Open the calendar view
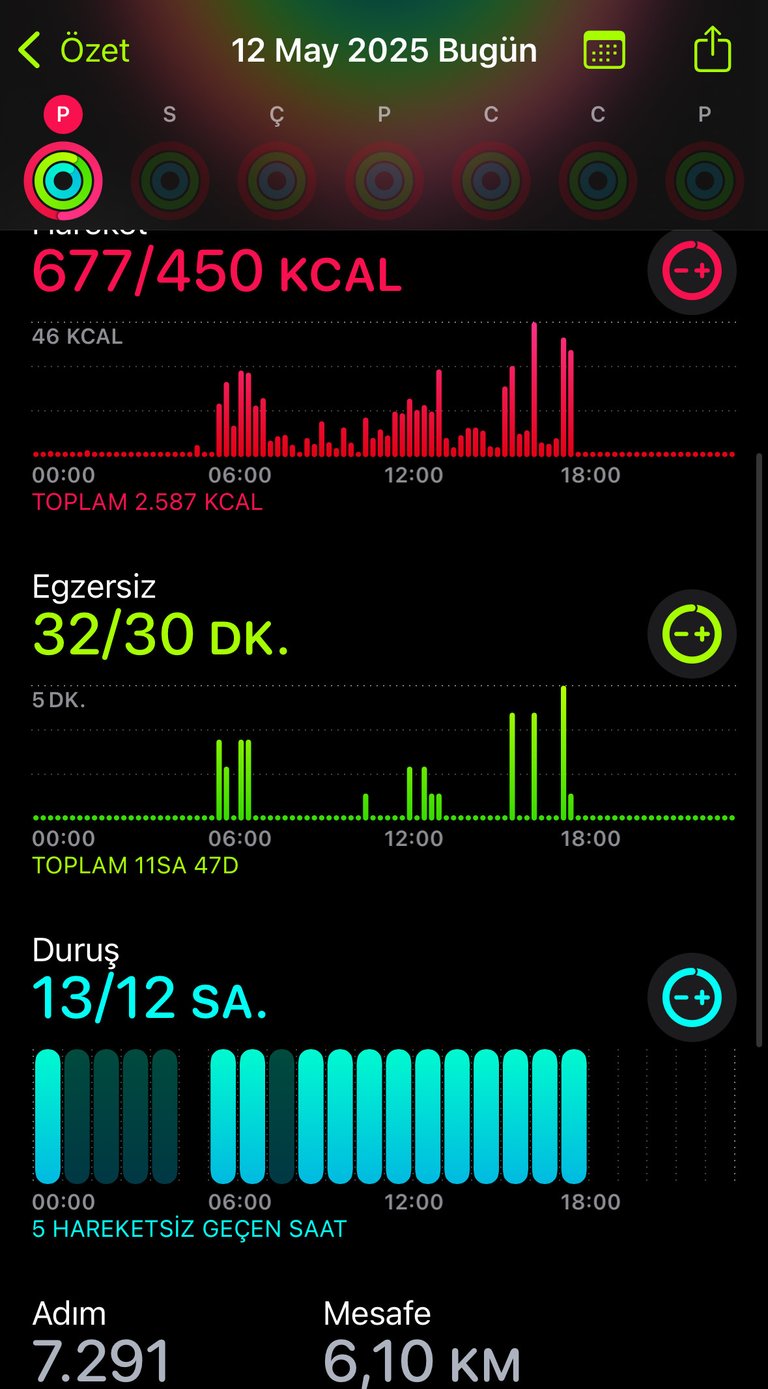Viewport: 768px width, 1389px height. [604, 50]
